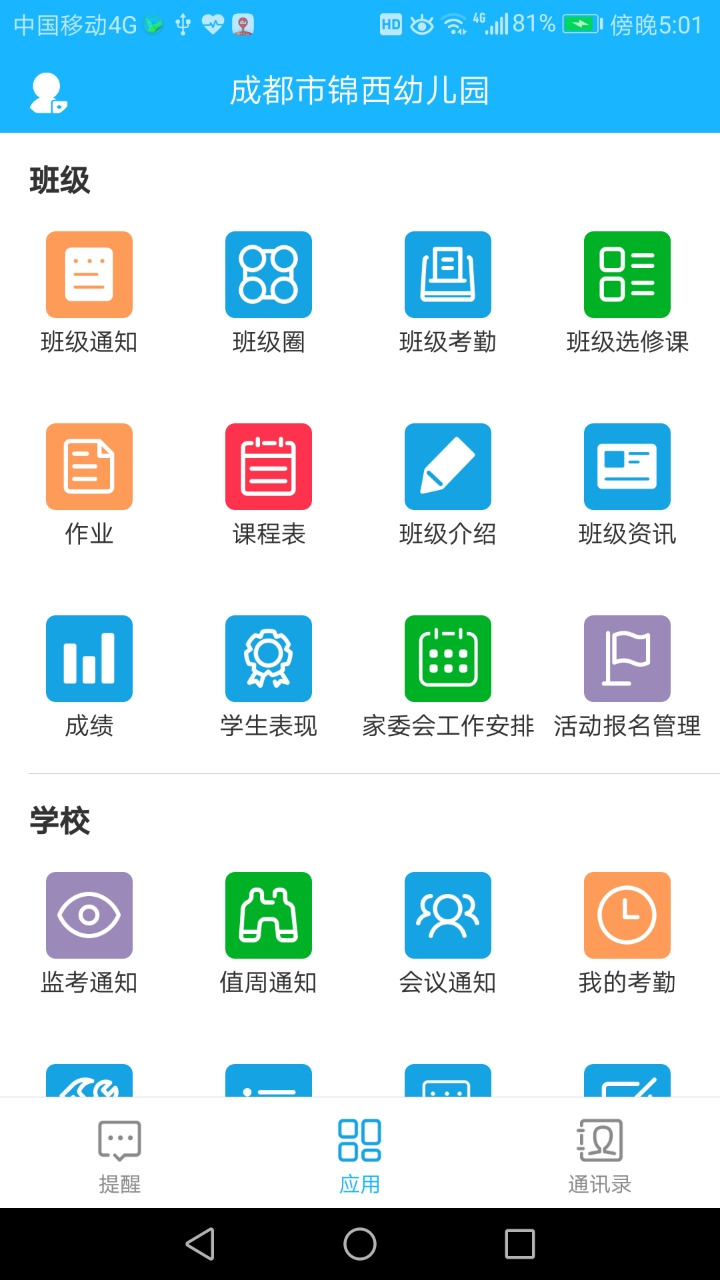Viewport: 720px width, 1280px height.
Task: Switch to the 通讯录 contacts tab
Action: coord(600,1155)
